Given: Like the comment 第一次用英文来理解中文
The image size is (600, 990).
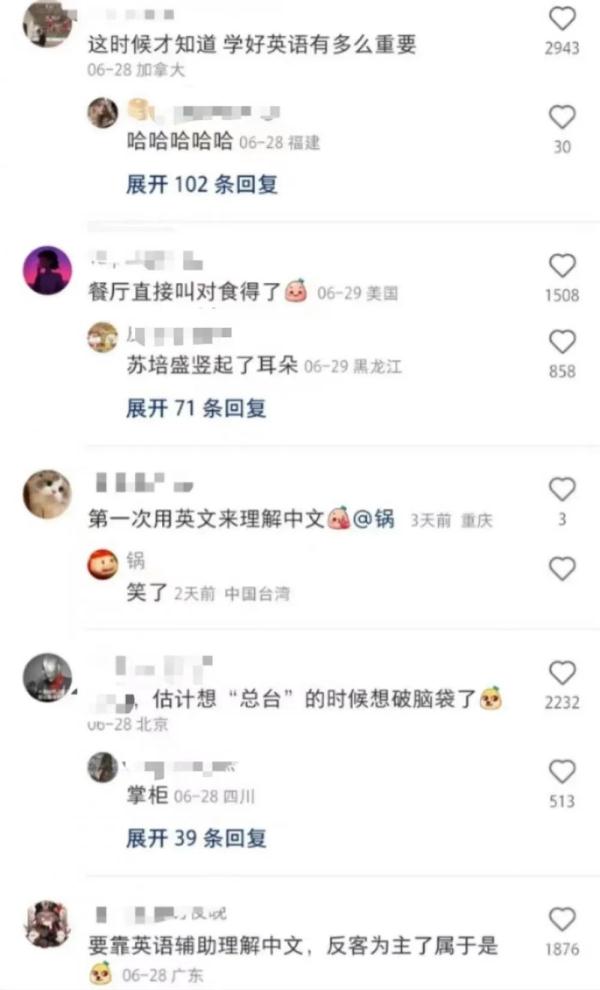Looking at the screenshot, I should [x=563, y=489].
